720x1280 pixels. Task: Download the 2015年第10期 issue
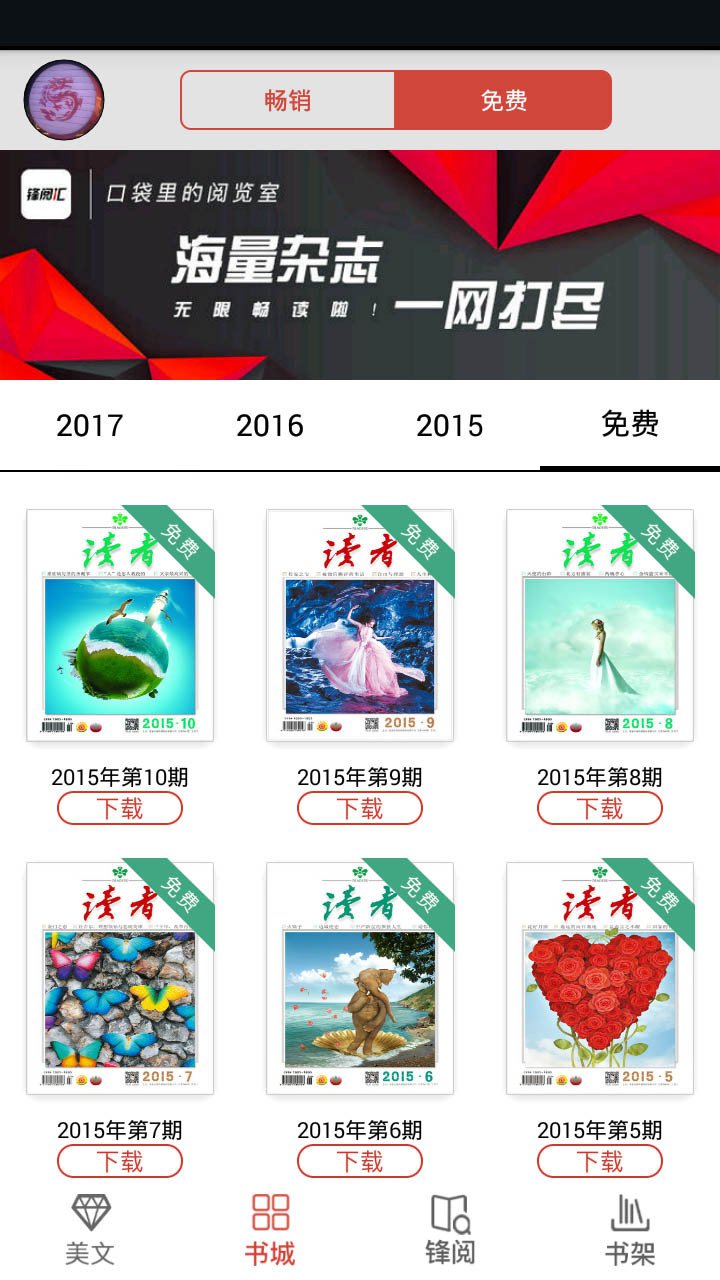click(x=120, y=808)
